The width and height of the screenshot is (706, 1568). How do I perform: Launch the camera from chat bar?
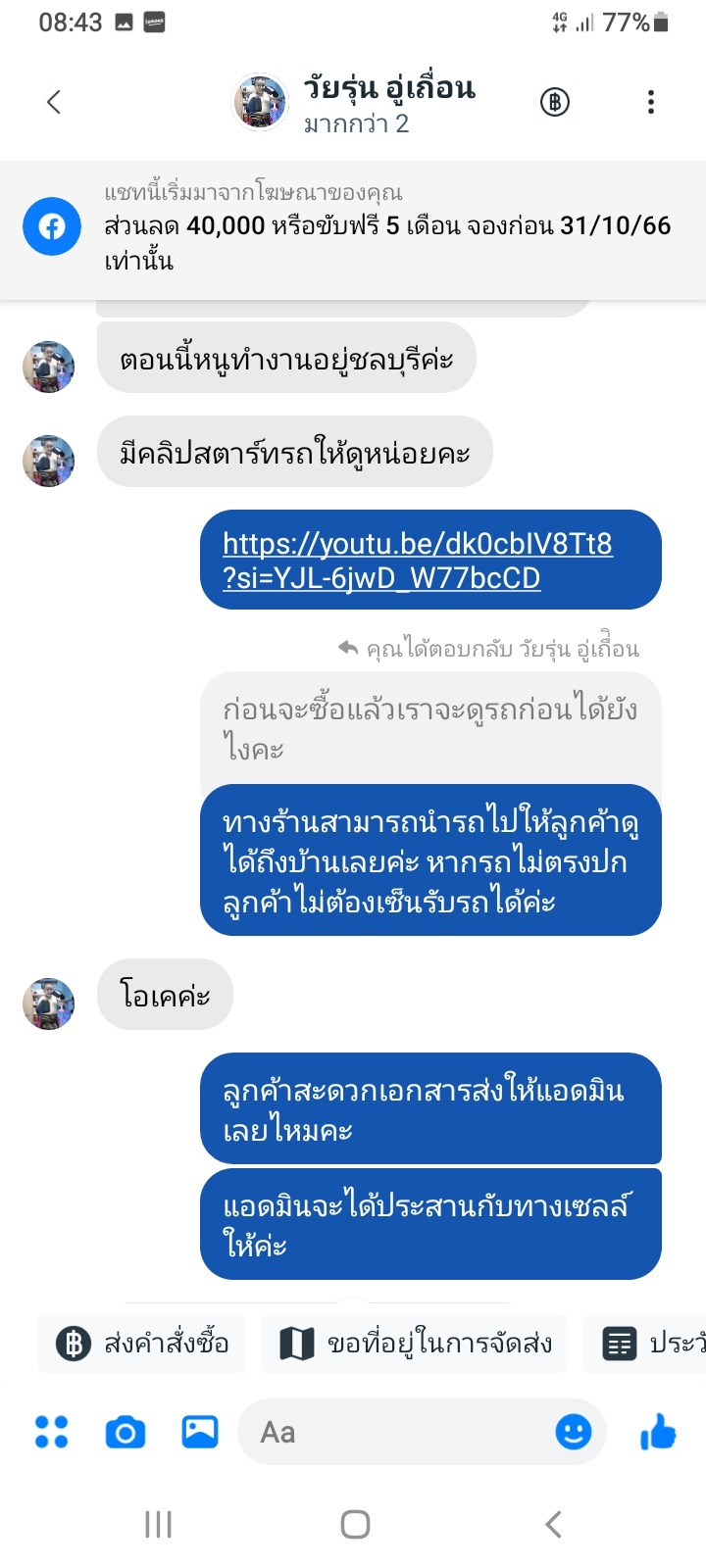(126, 1432)
